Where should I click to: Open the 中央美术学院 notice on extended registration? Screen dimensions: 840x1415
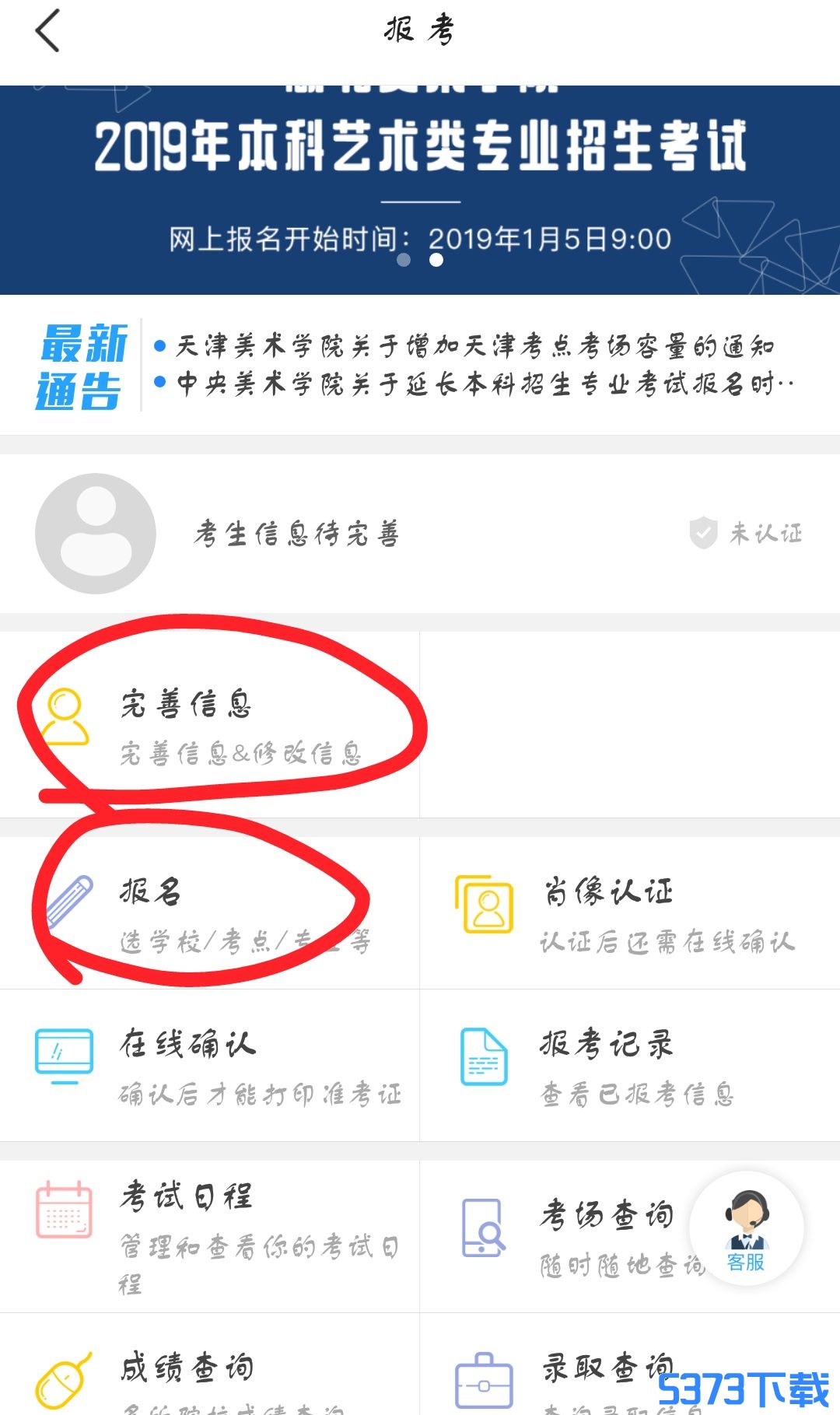pyautogui.click(x=482, y=384)
